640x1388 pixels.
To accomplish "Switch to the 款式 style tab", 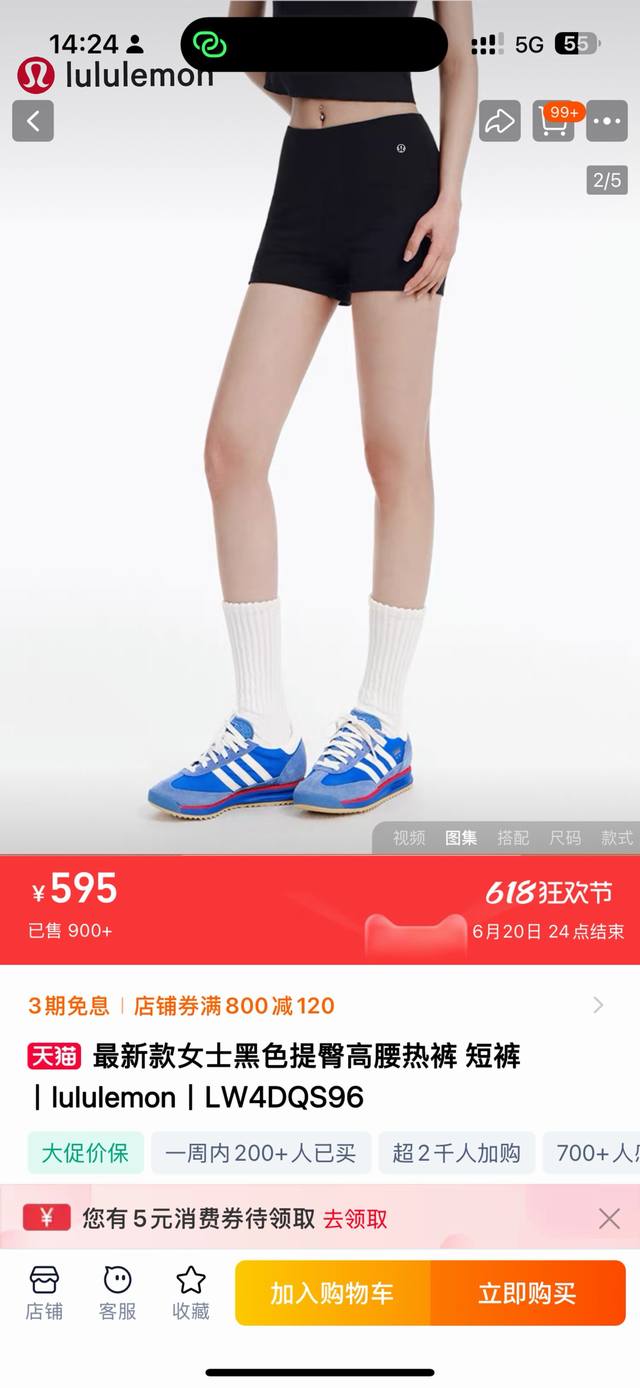I will click(x=616, y=838).
